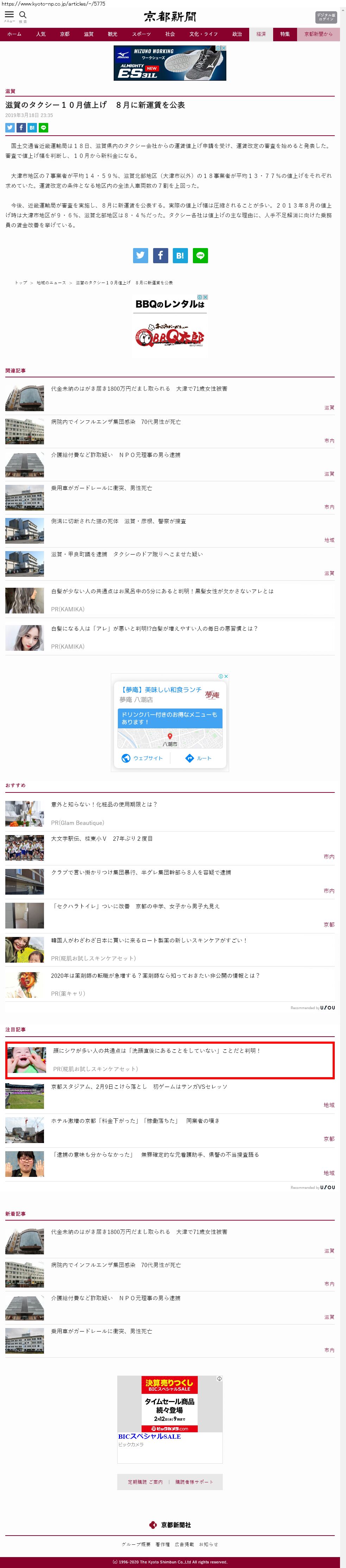Open the 滋賀・甲良町議を逮捕 article

click(126, 554)
